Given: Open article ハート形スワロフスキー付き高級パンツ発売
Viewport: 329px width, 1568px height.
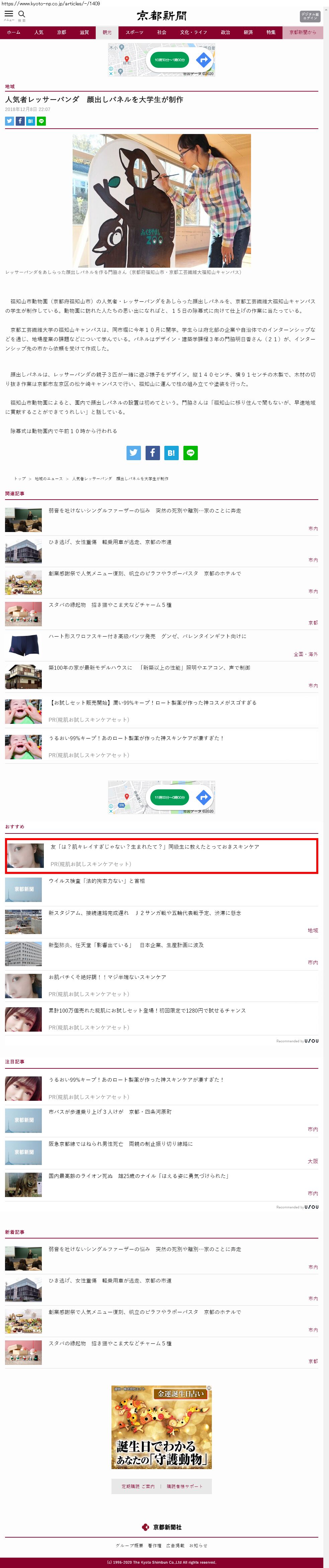Looking at the screenshot, I should [x=148, y=636].
